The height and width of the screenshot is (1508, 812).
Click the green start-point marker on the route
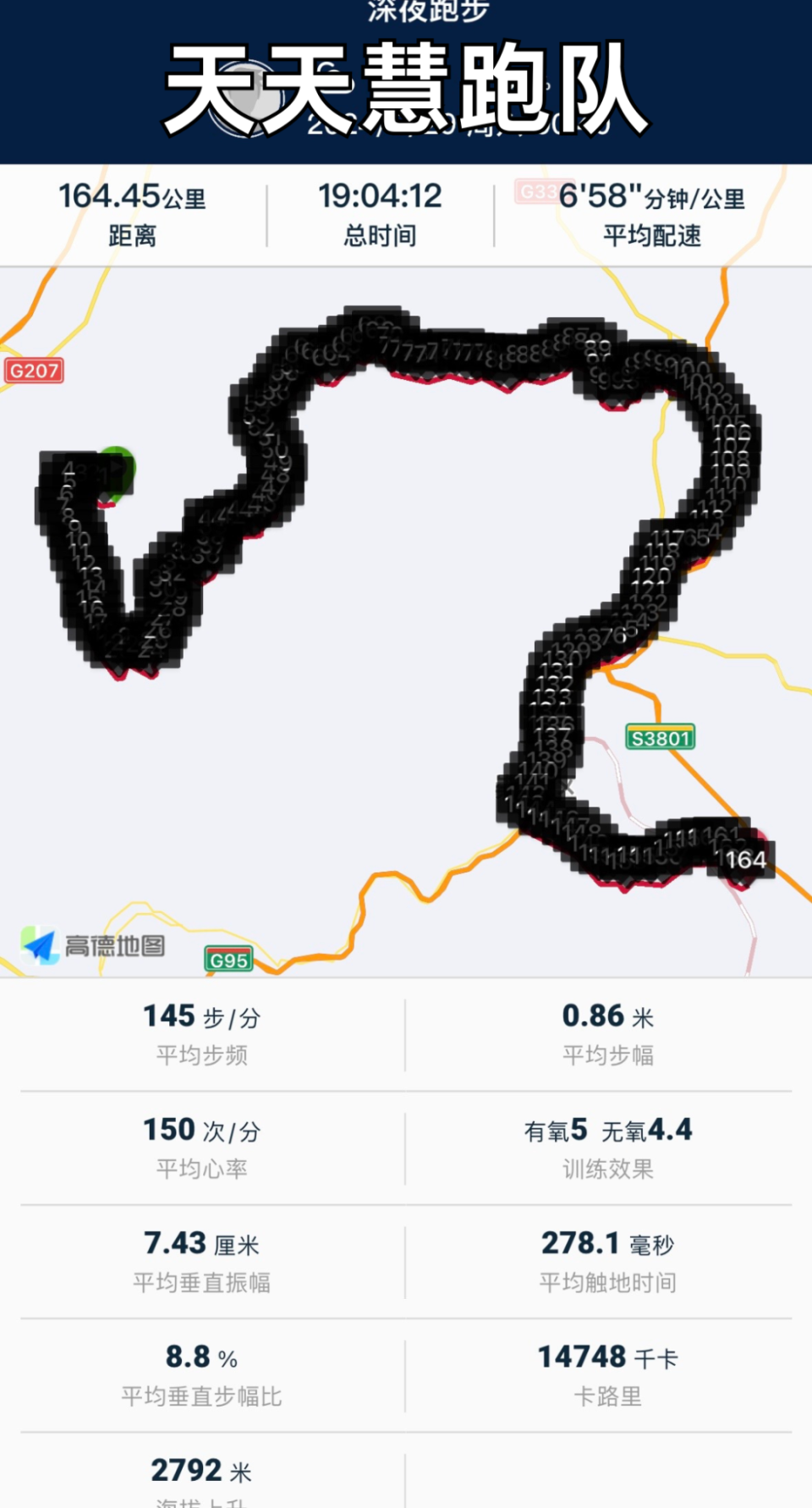tap(118, 468)
